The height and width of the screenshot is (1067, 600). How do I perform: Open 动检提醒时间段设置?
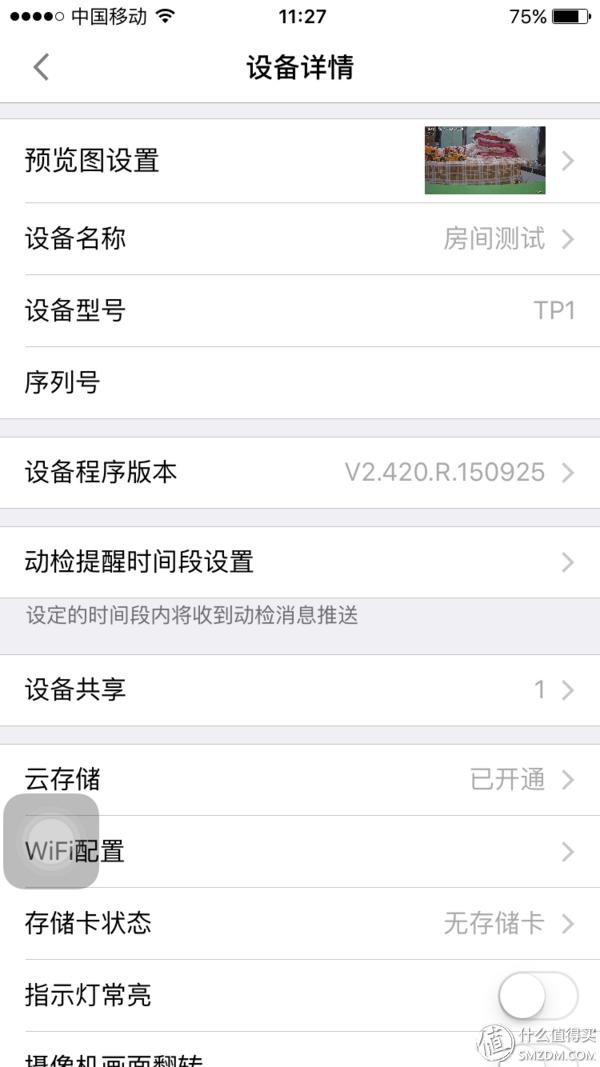[300, 562]
